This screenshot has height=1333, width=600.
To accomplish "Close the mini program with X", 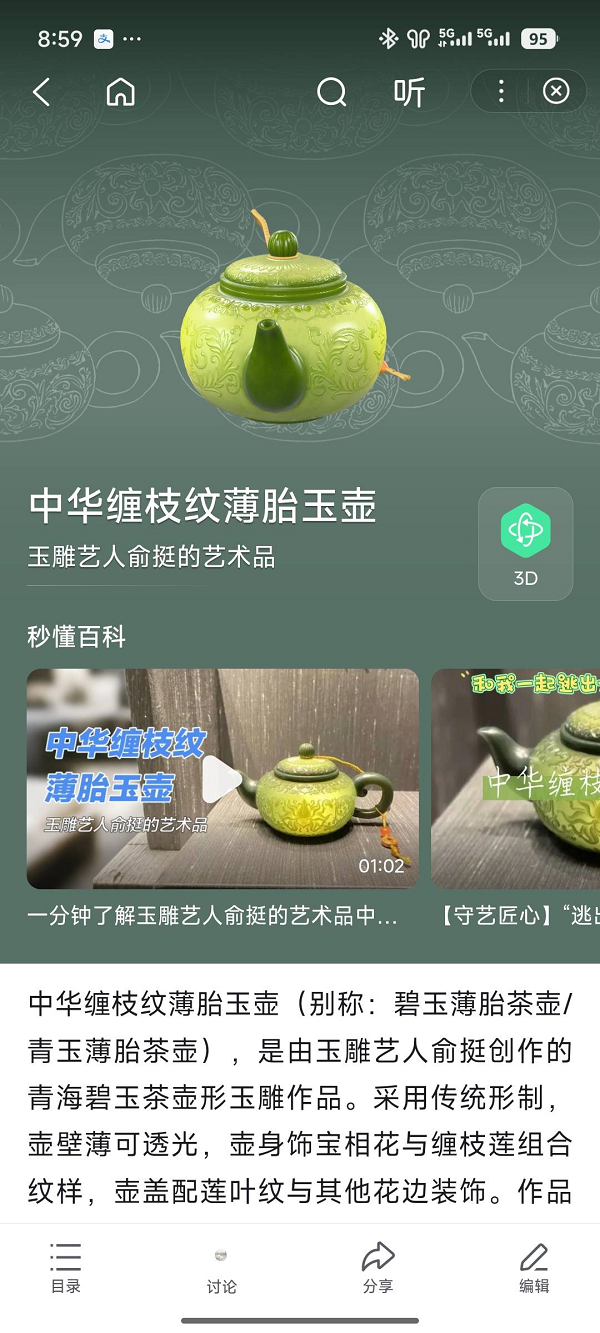I will (x=556, y=92).
